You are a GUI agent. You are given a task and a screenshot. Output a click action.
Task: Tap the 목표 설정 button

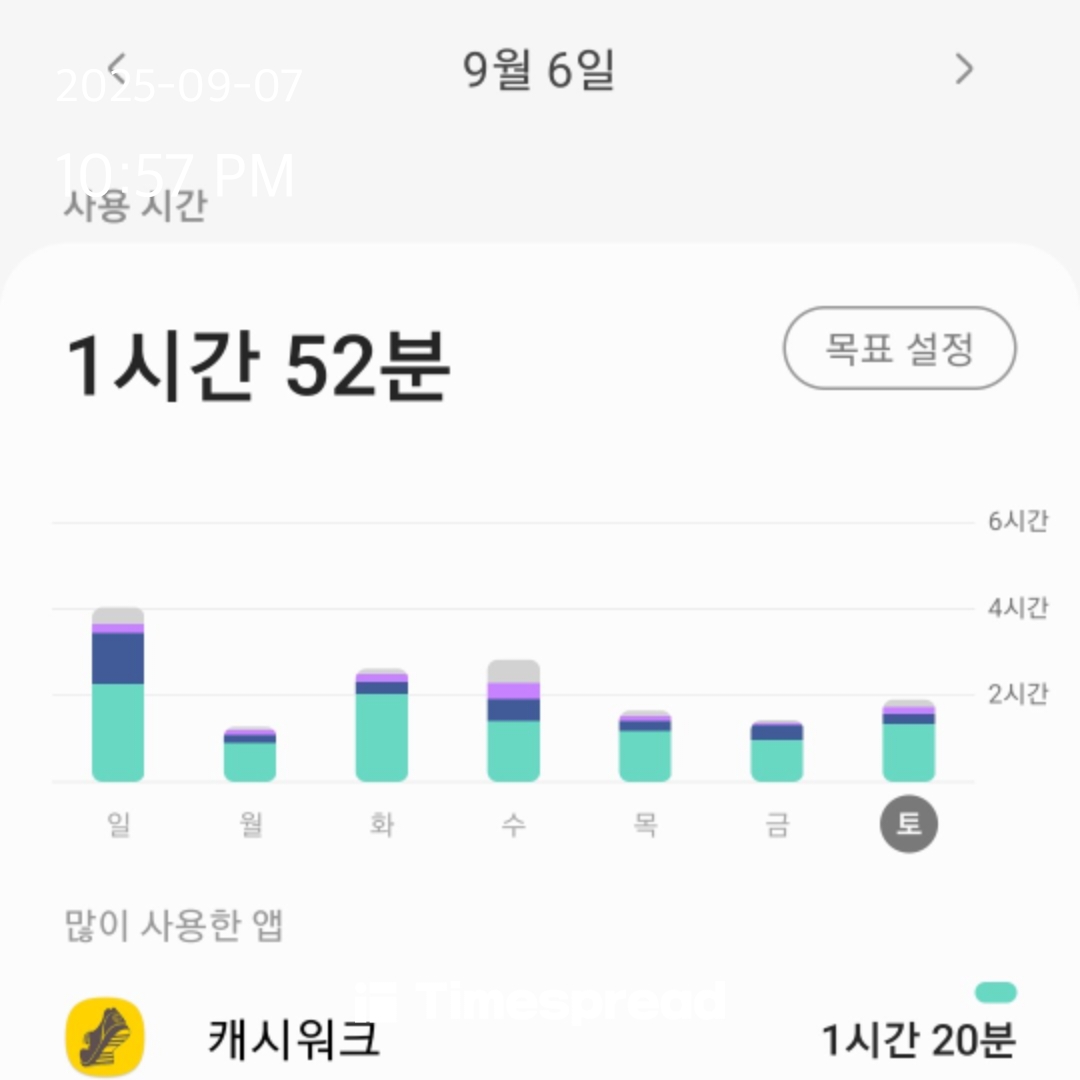click(x=899, y=348)
